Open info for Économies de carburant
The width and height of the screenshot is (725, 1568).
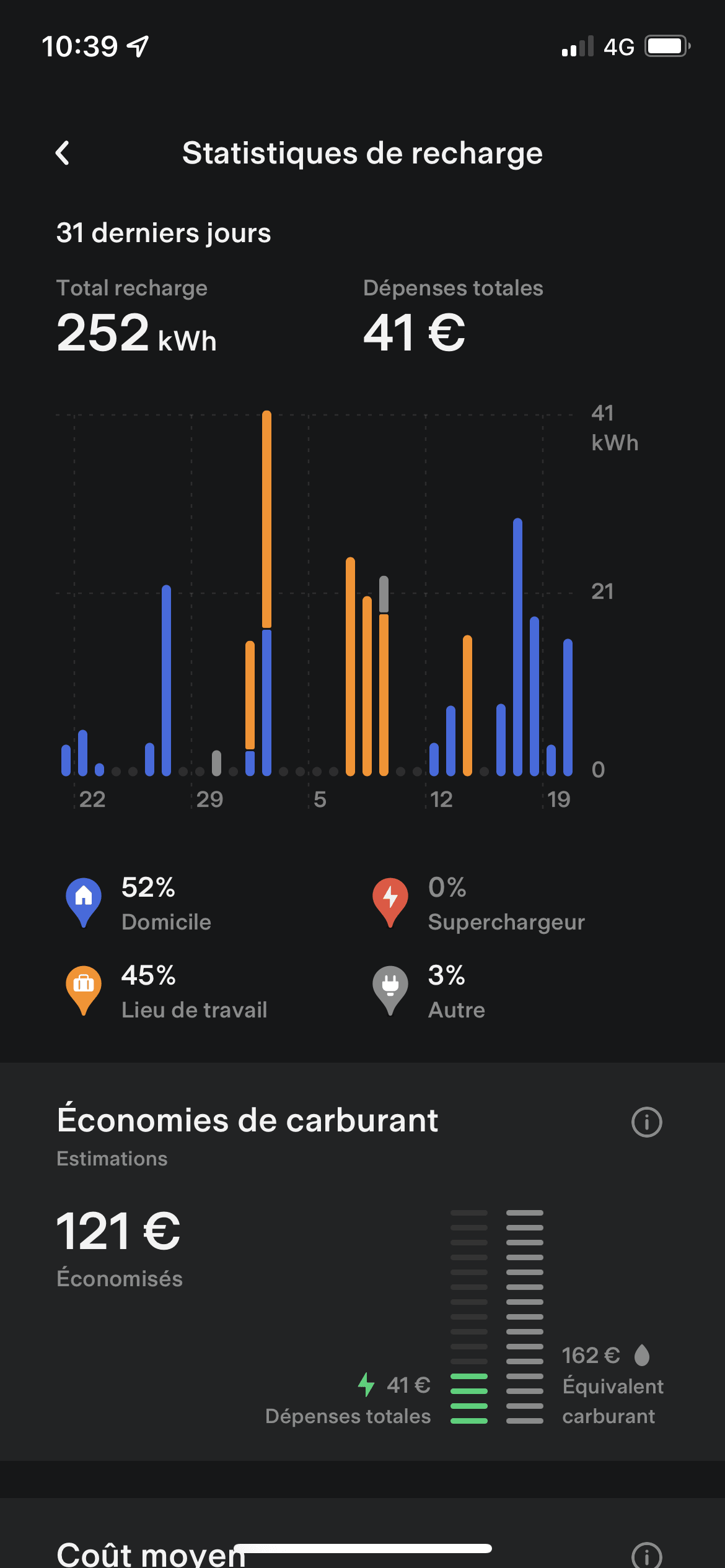[646, 1122]
